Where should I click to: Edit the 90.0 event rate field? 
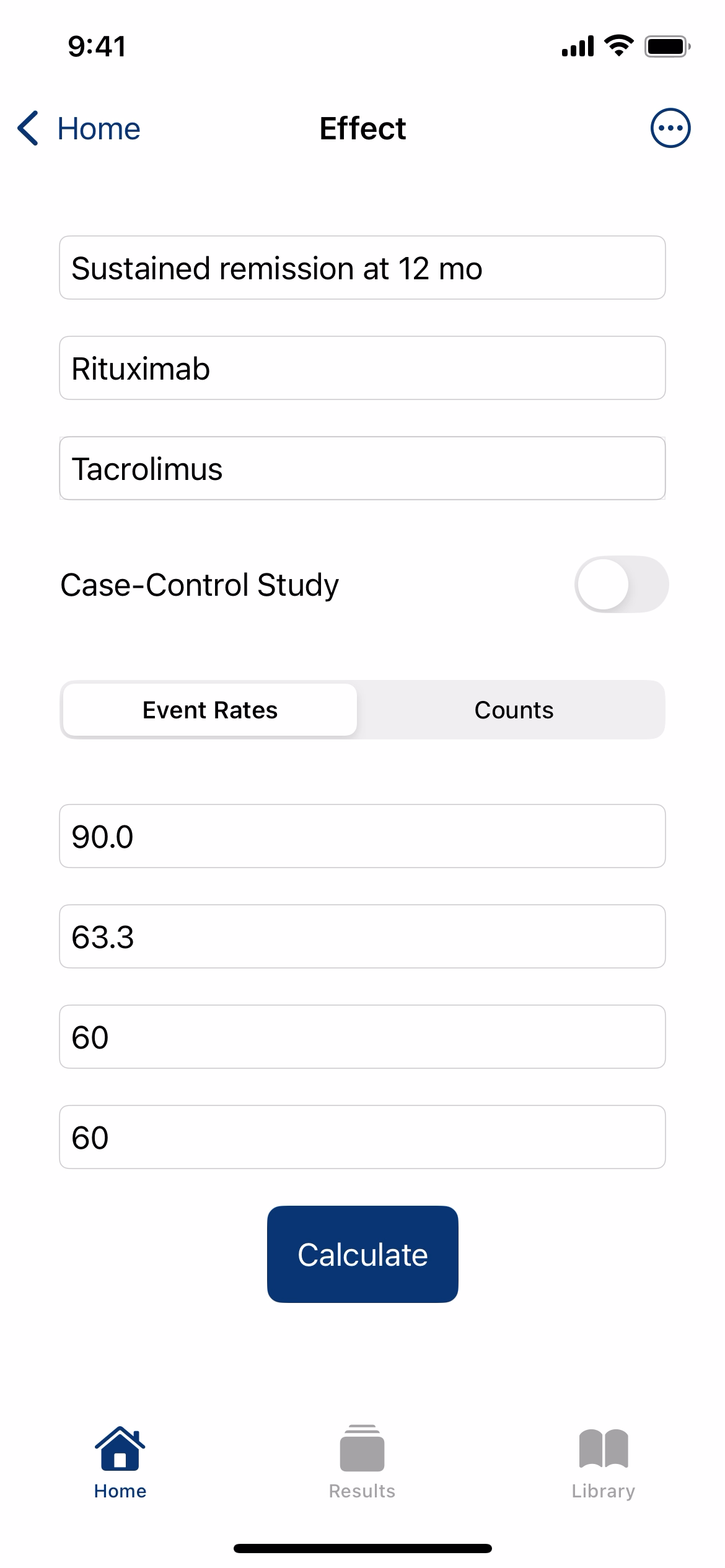point(362,836)
